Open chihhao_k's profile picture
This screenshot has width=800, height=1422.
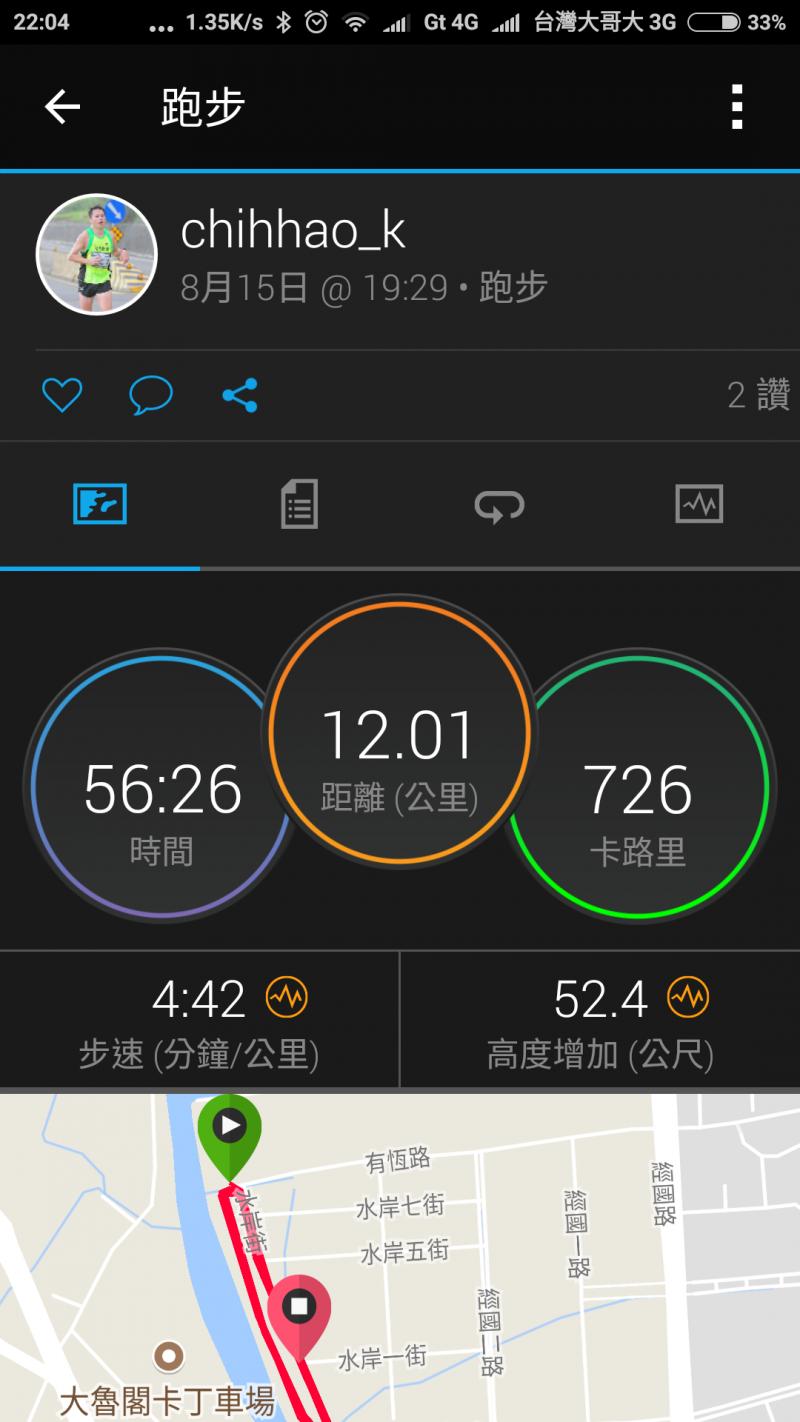(97, 255)
